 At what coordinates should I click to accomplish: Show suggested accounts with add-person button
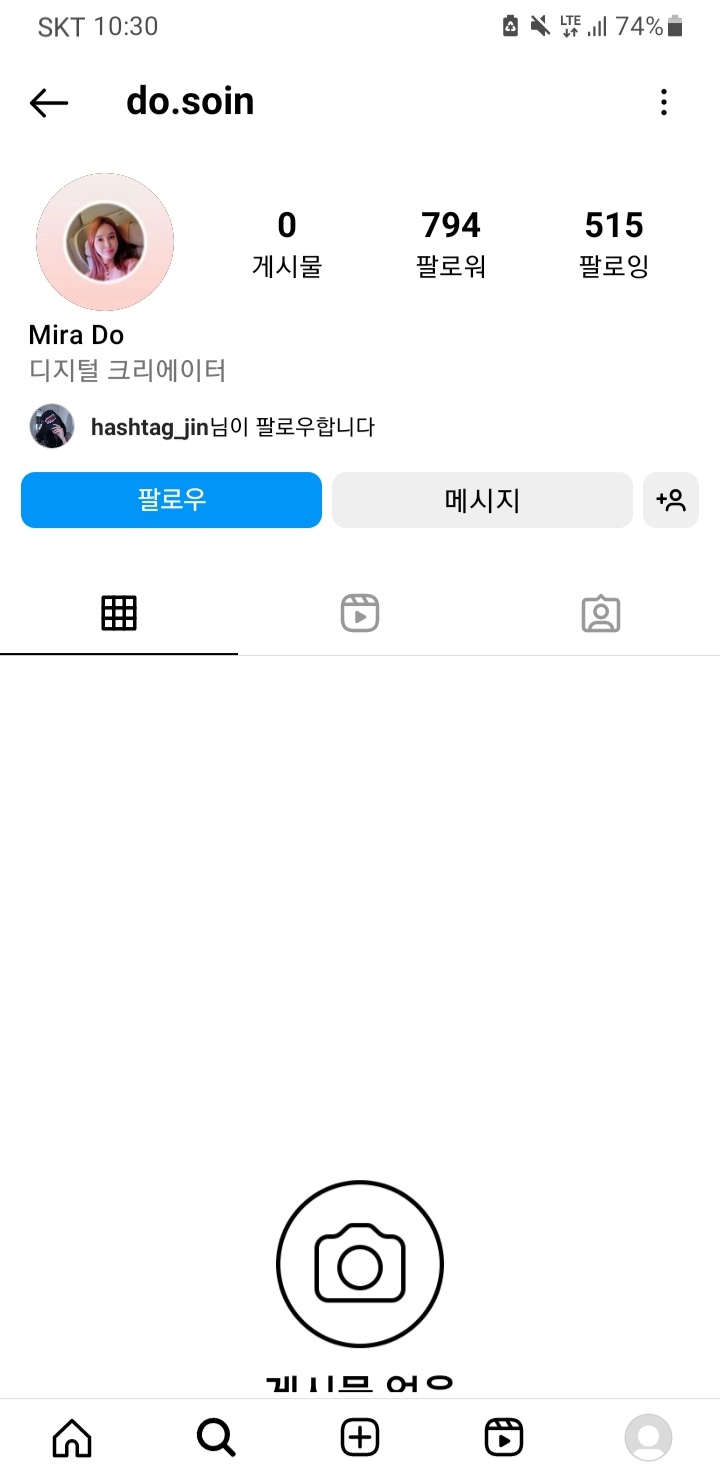pyautogui.click(x=670, y=500)
